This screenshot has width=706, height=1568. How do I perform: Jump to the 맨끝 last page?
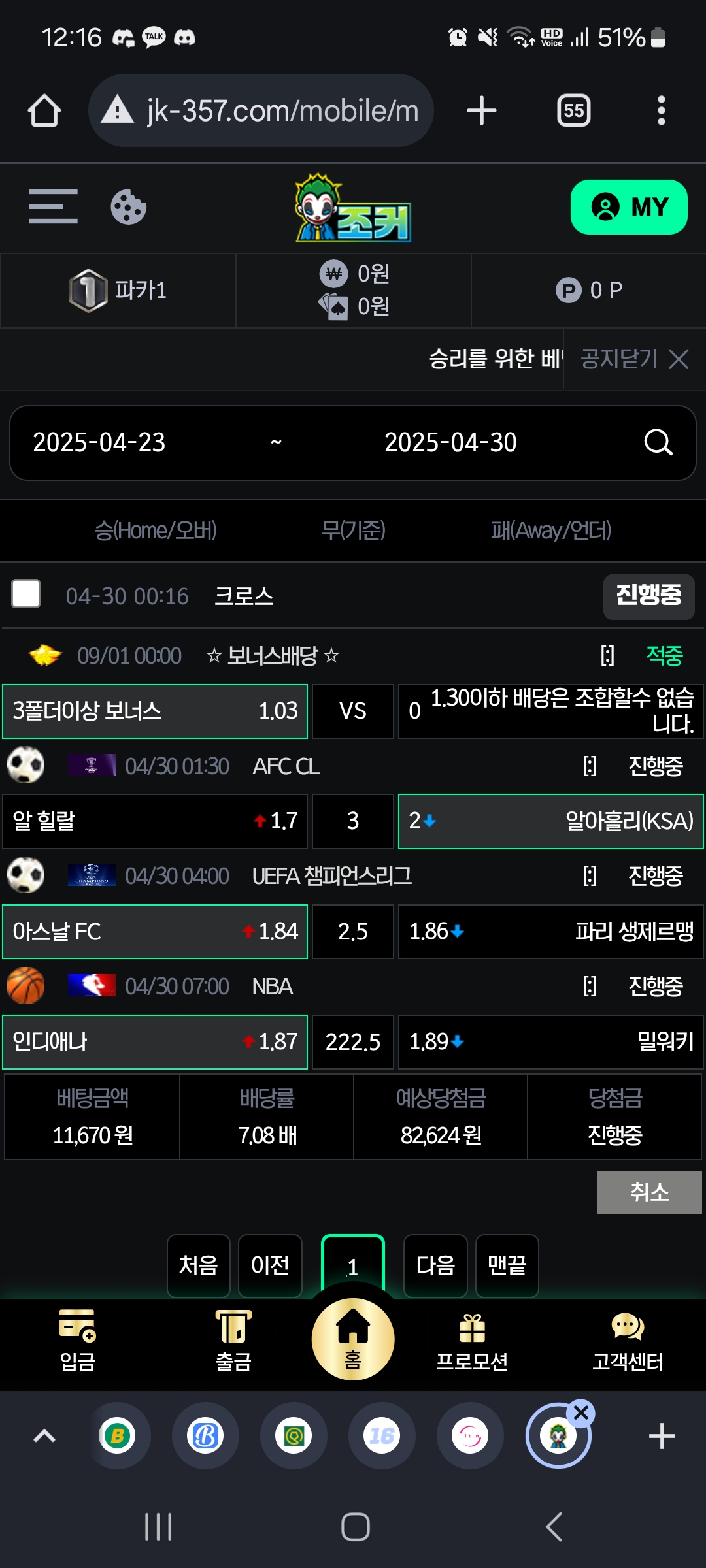coord(507,1266)
